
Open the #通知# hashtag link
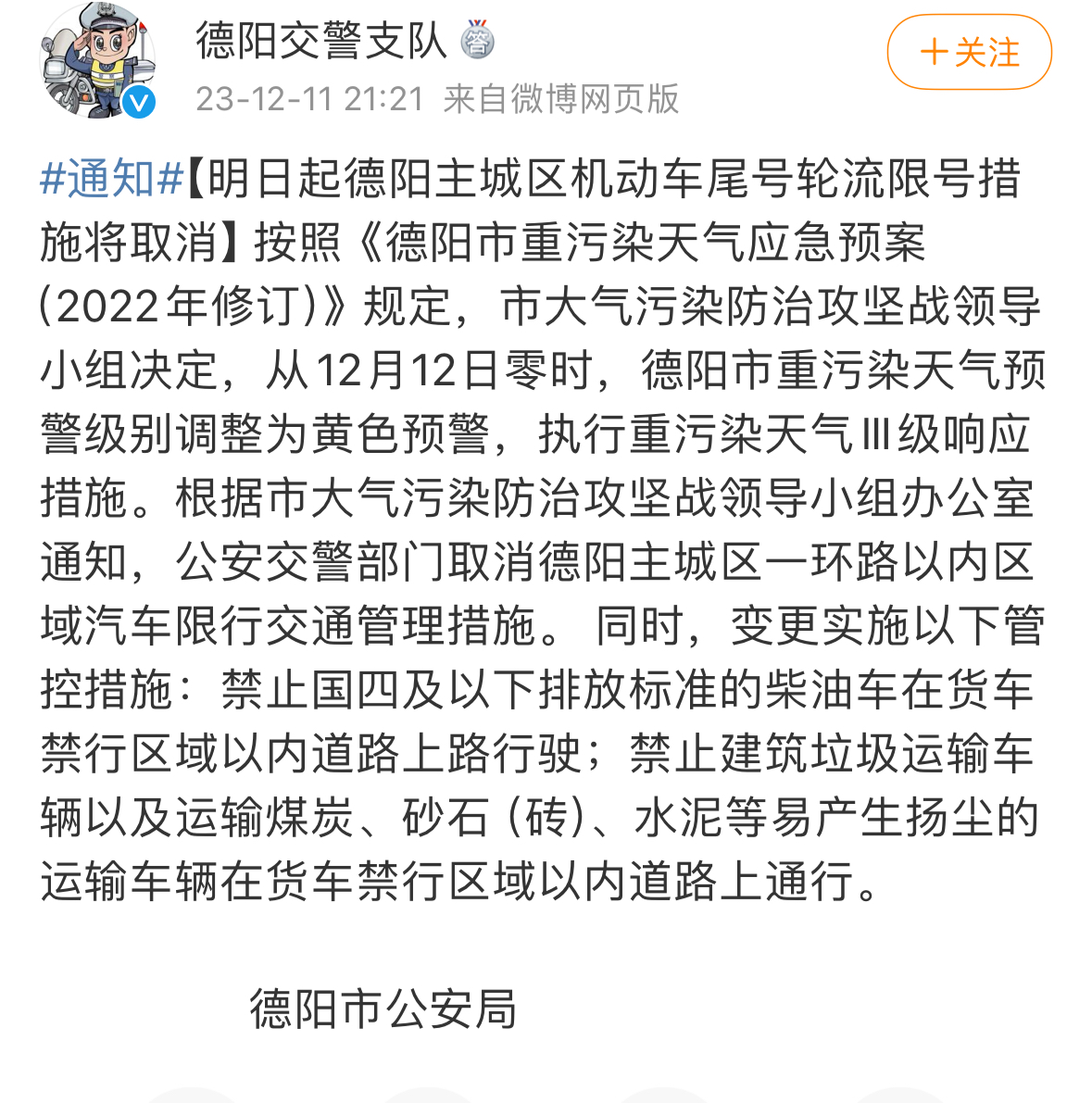coord(111,179)
